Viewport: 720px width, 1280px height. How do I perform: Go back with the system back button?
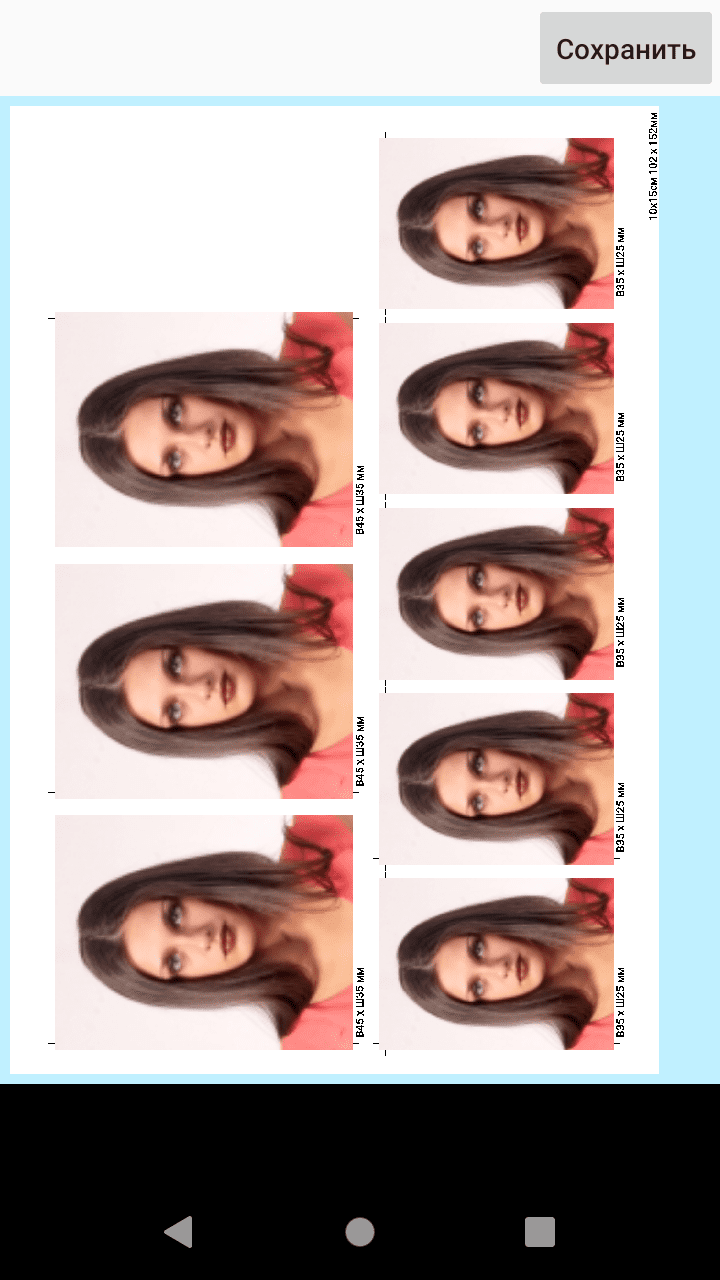point(179,1232)
